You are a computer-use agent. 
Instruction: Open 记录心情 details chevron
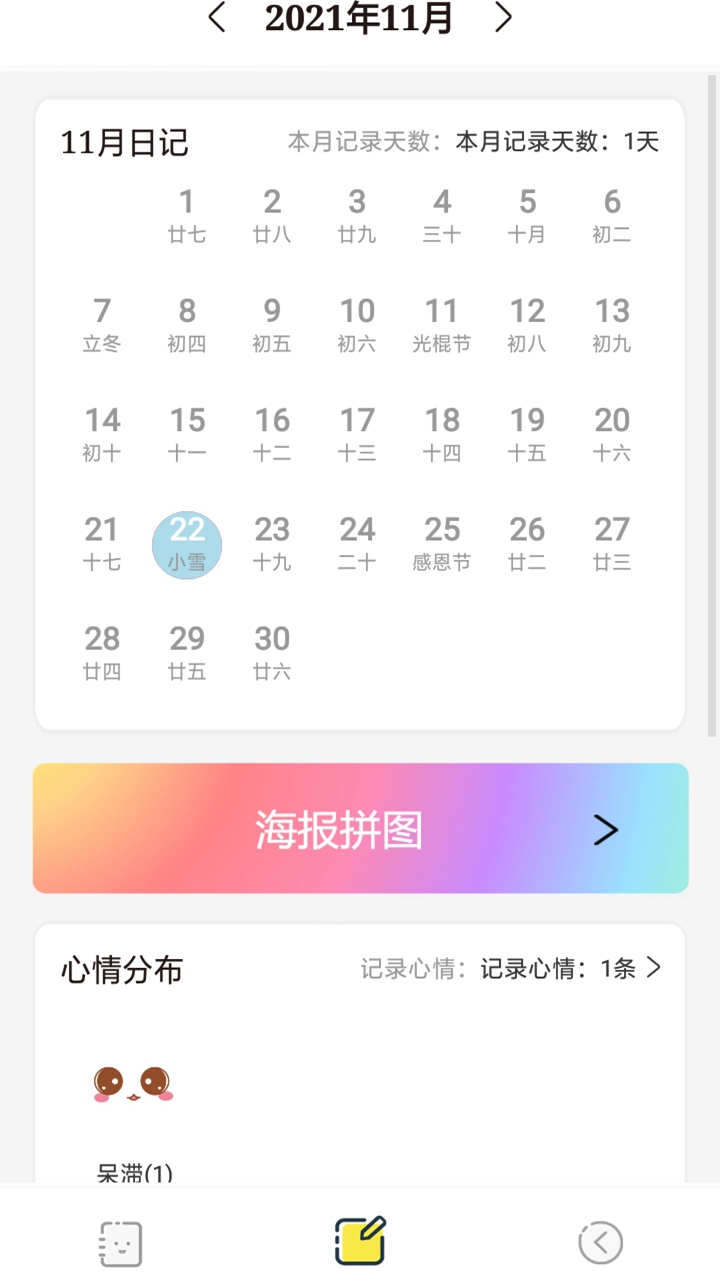[x=653, y=968]
